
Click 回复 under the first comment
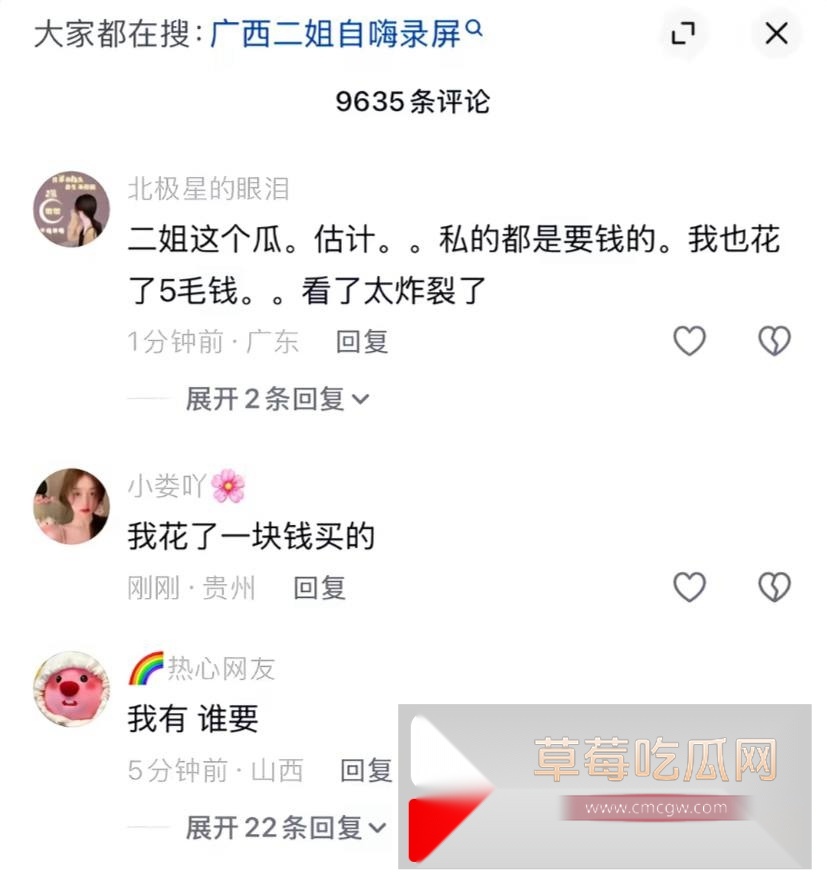click(x=361, y=341)
